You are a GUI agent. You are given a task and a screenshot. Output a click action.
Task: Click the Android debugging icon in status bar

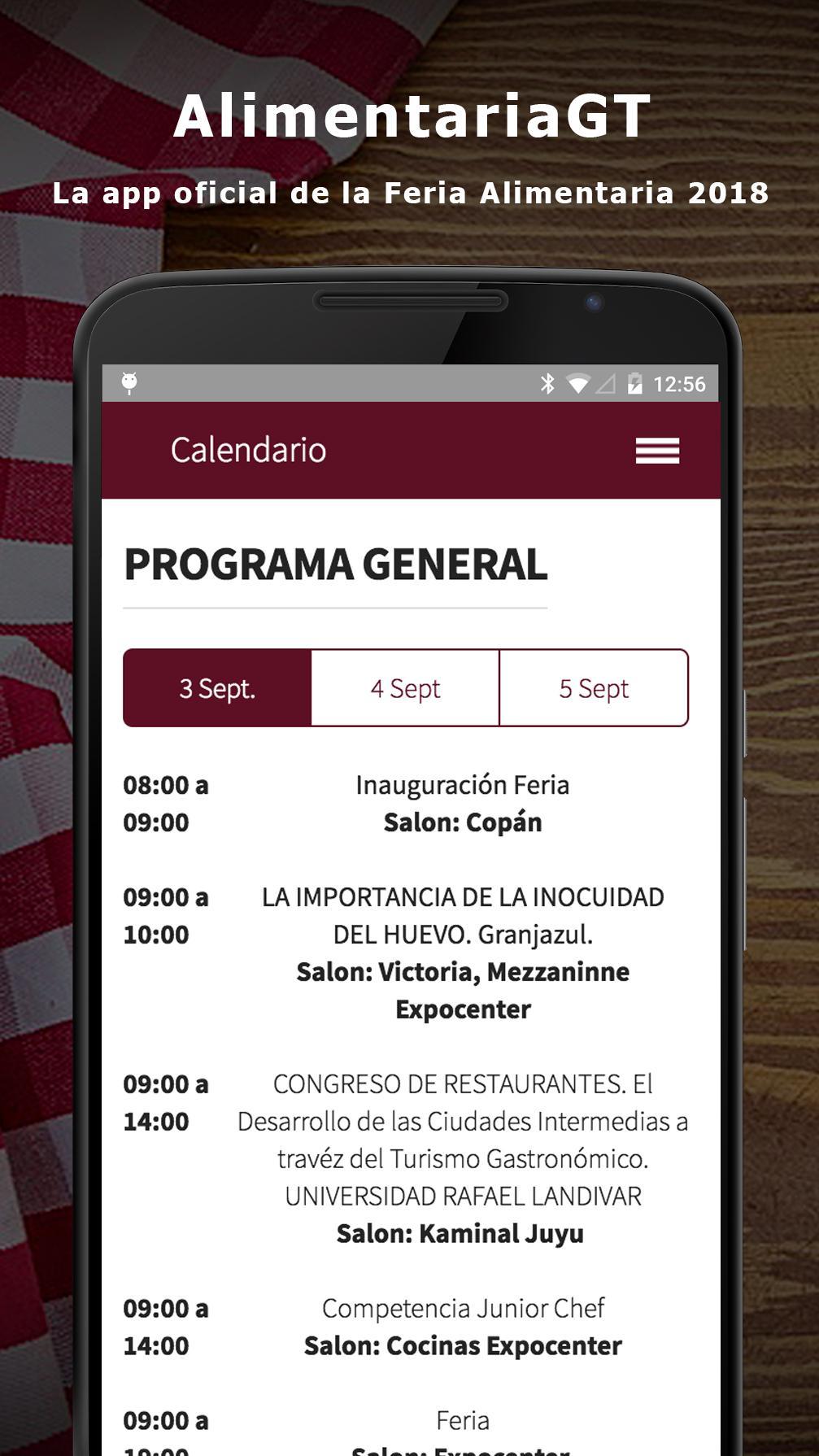(130, 381)
